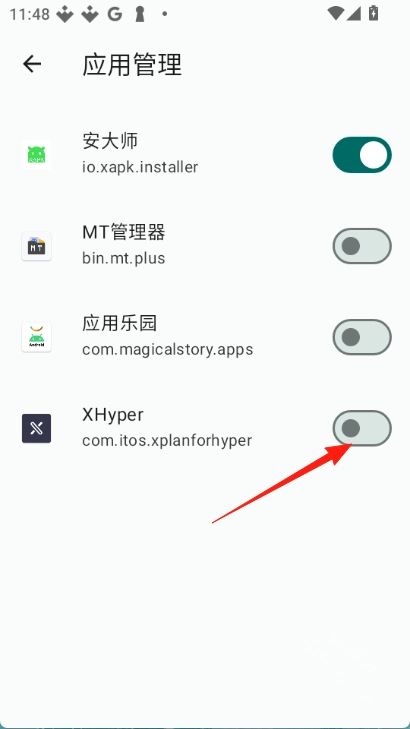410x729 pixels.
Task: Go back from 应用管理 screen
Action: point(32,64)
